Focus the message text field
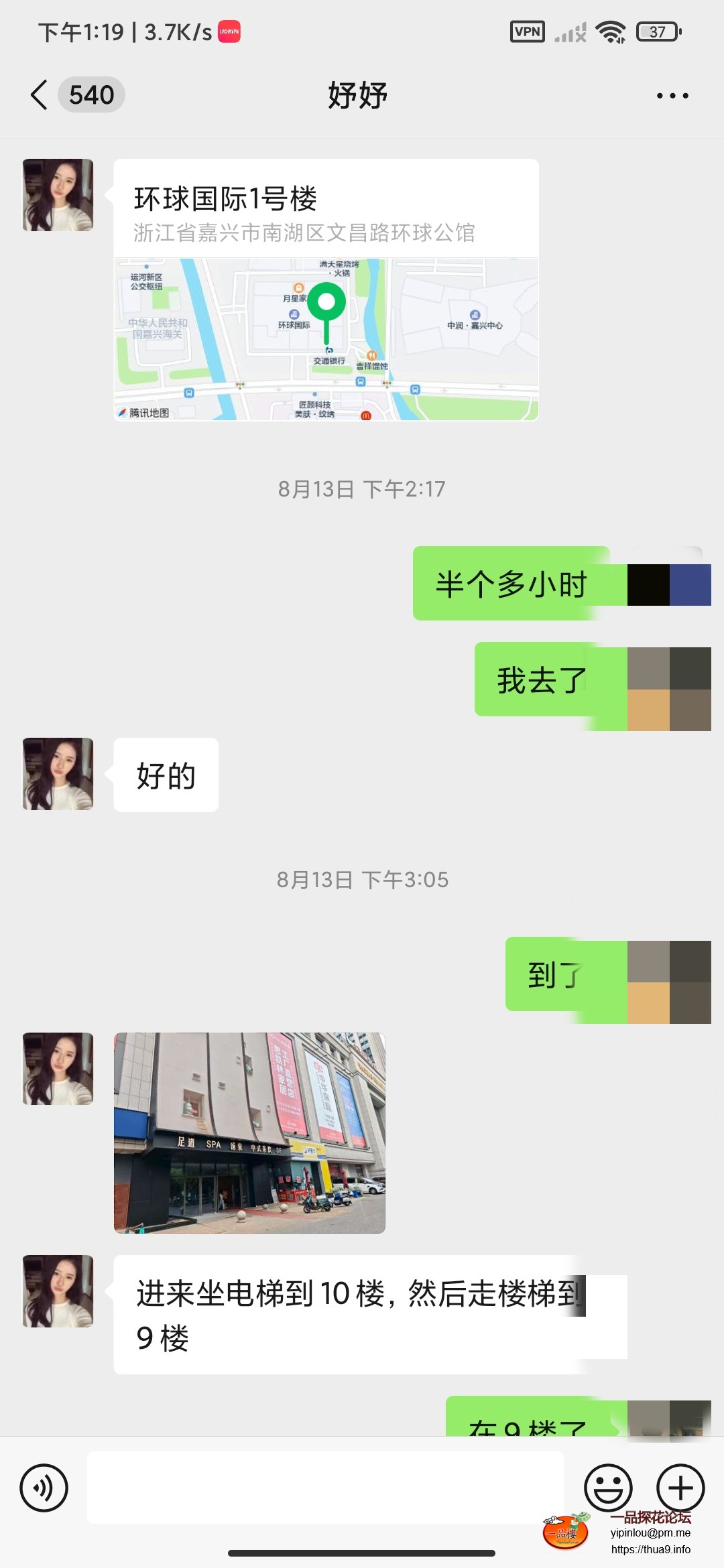Viewport: 724px width, 1568px height. [x=326, y=1488]
